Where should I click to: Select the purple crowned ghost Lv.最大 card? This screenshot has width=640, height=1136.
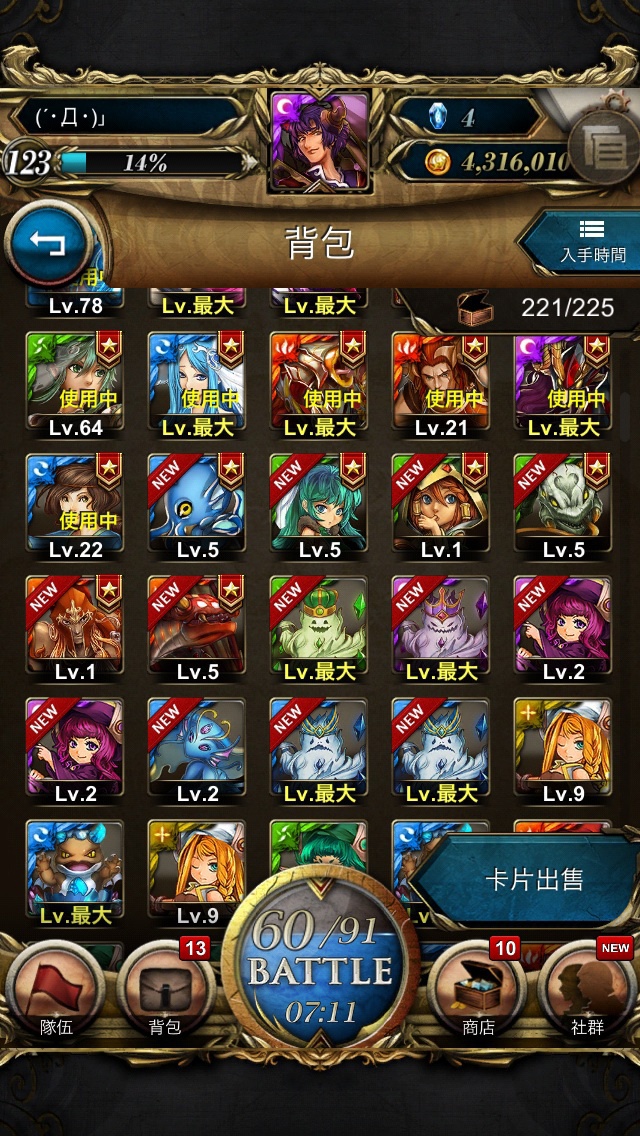pyautogui.click(x=441, y=629)
